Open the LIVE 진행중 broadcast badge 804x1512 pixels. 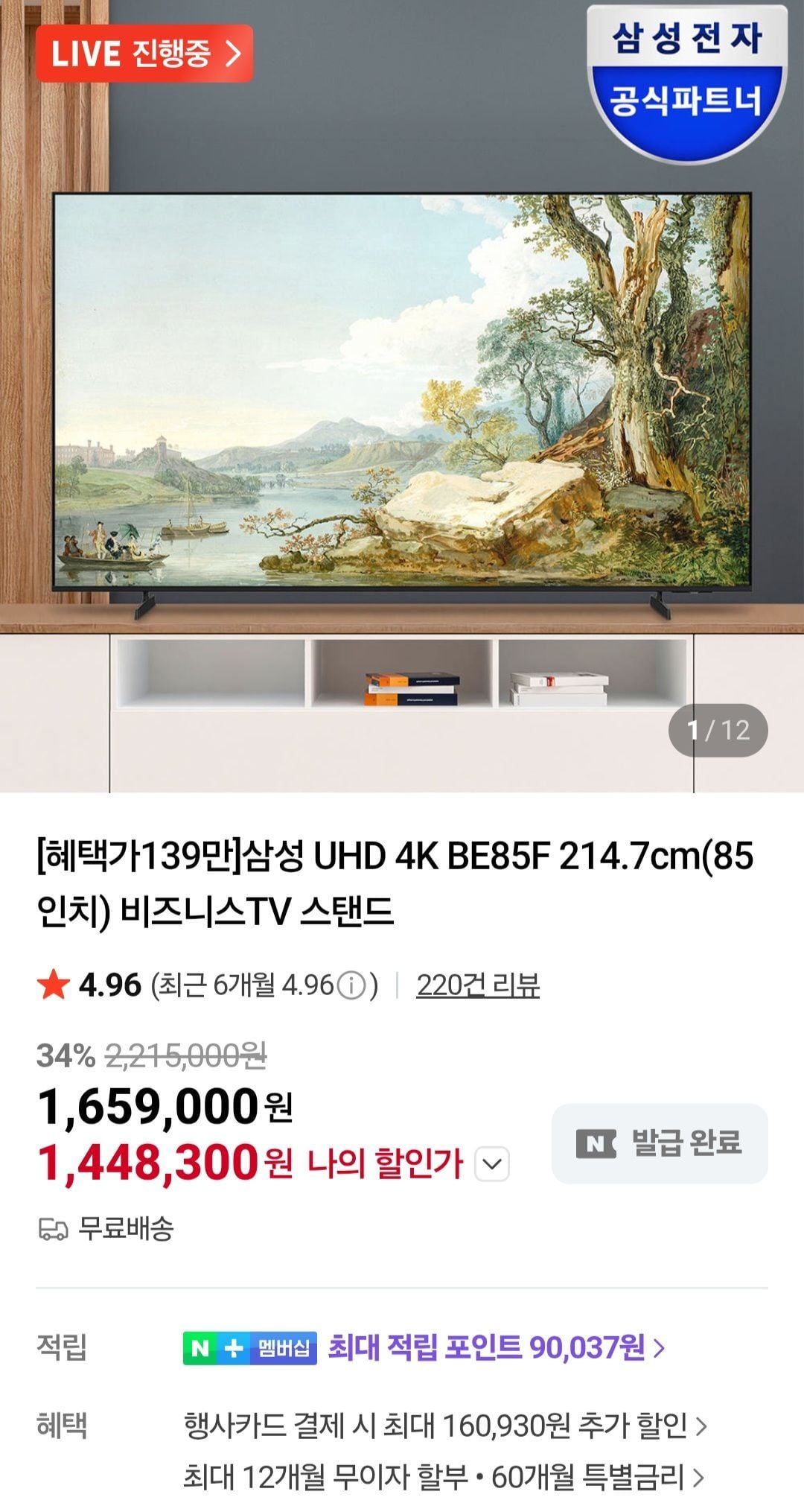tap(144, 54)
